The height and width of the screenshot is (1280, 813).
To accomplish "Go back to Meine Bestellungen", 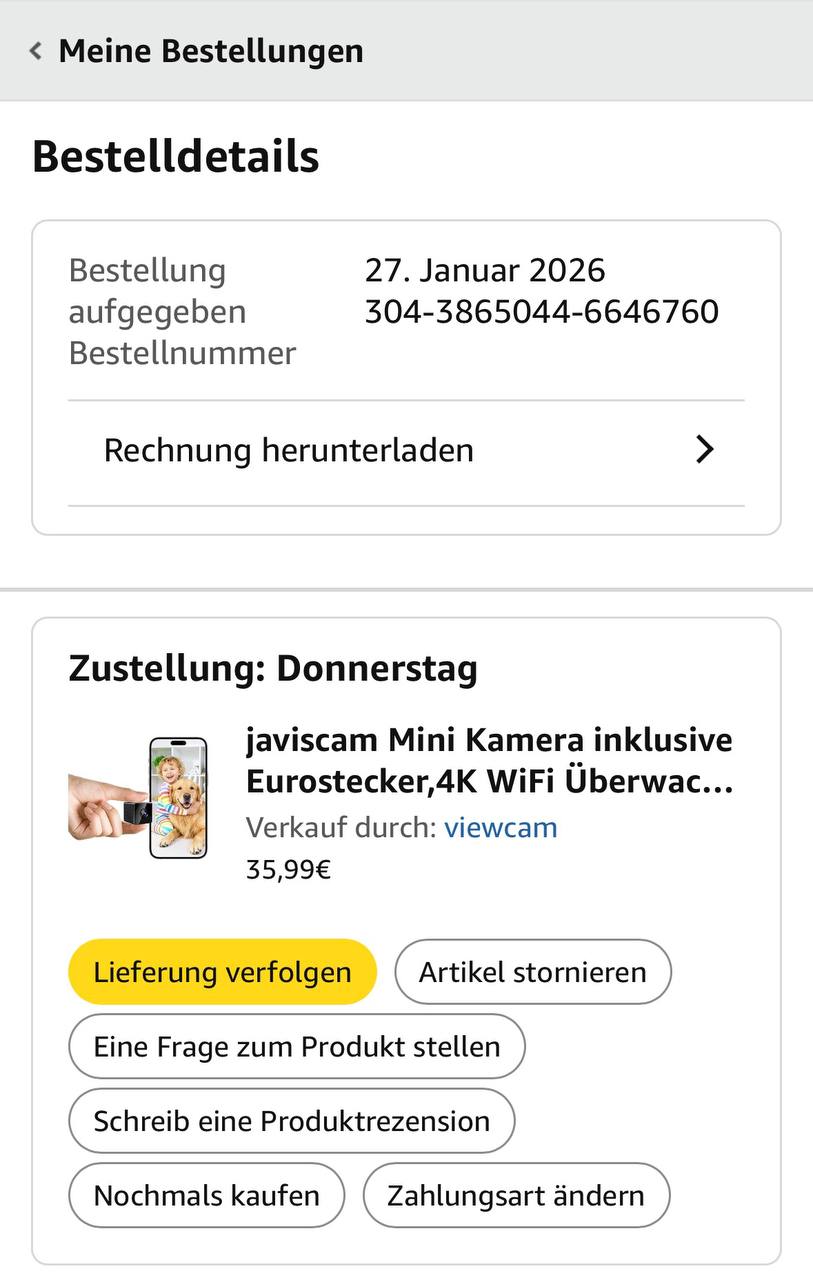I will [196, 51].
